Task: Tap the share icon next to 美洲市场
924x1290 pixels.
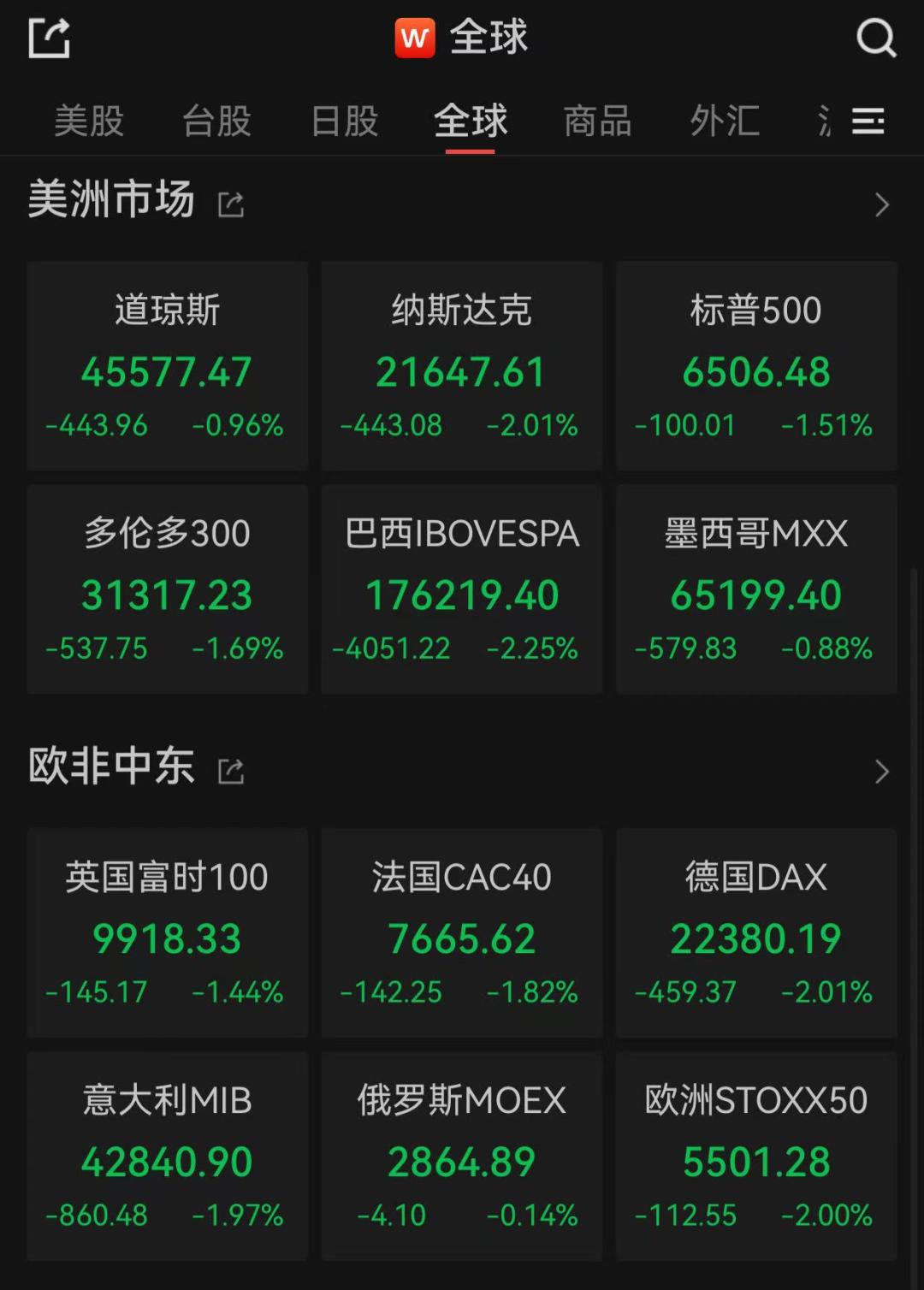Action: pos(229,204)
